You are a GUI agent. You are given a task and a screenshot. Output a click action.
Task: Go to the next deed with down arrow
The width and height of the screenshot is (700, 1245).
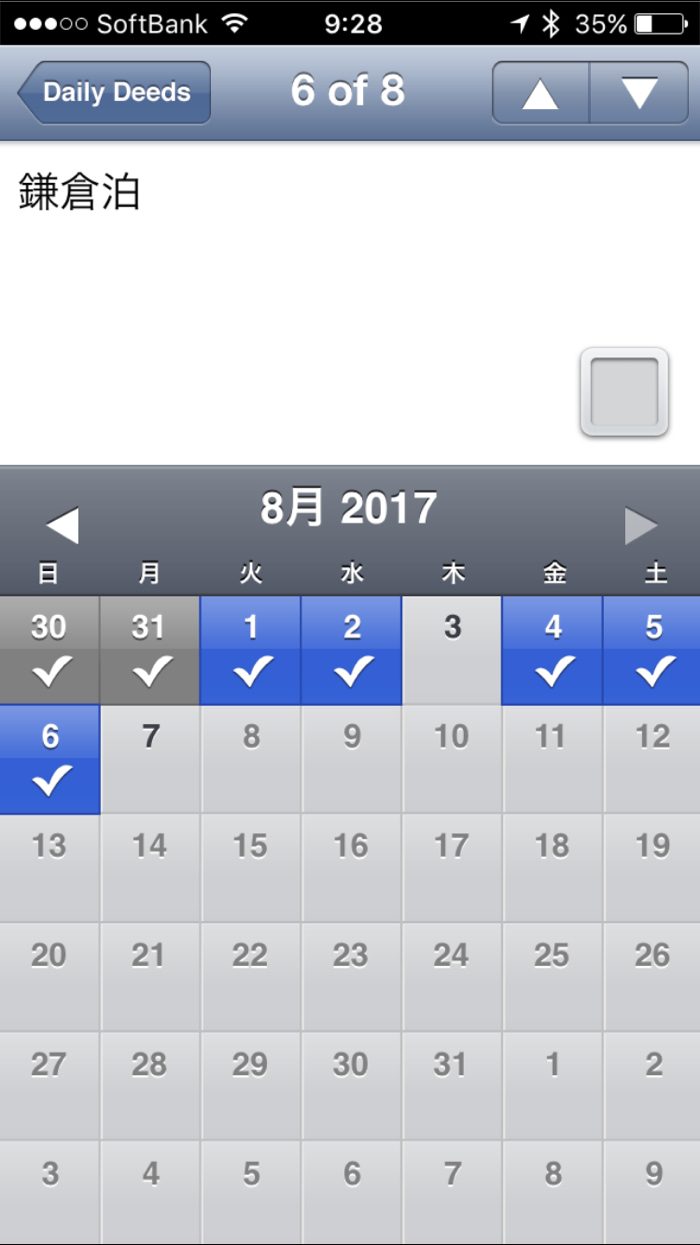[x=639, y=93]
